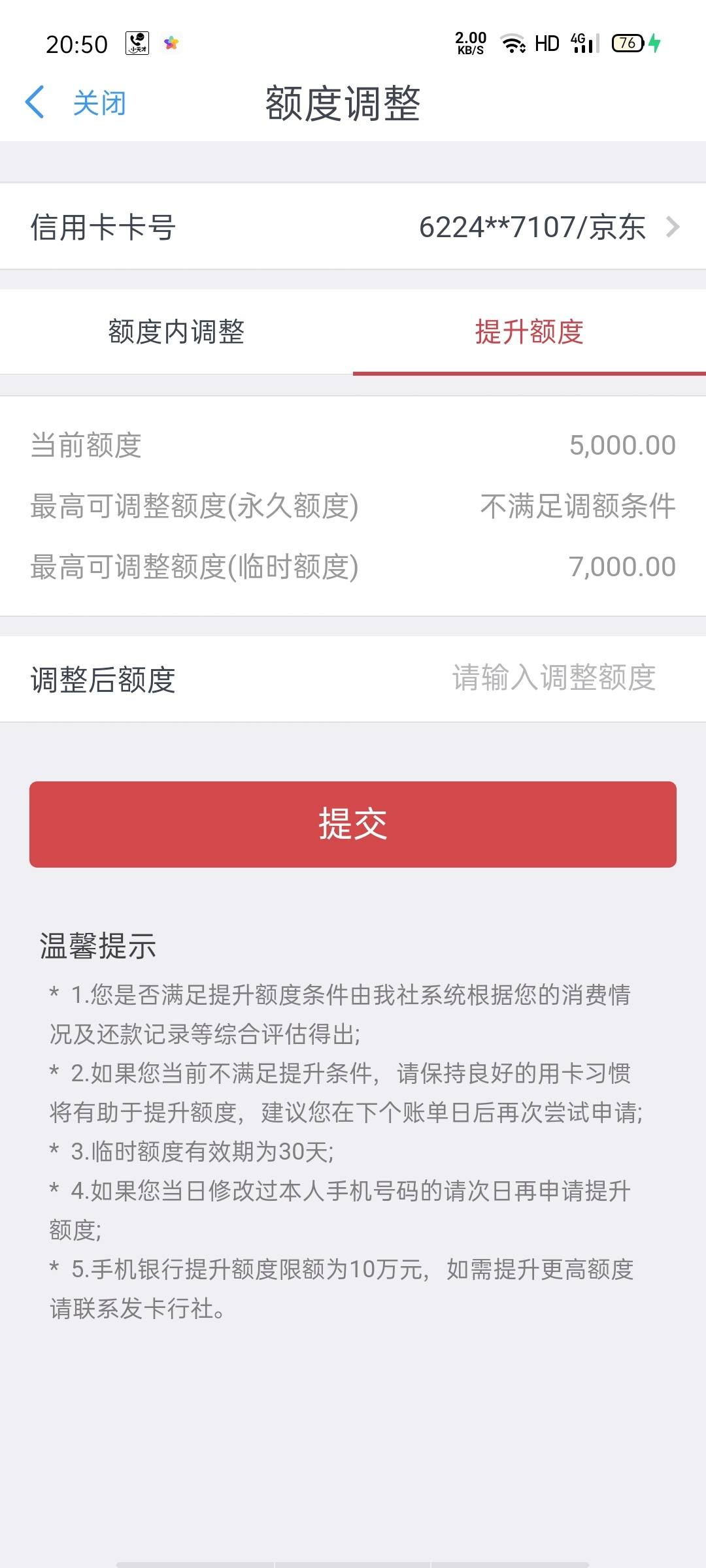
Task: Close the page via 关闭
Action: click(x=99, y=103)
